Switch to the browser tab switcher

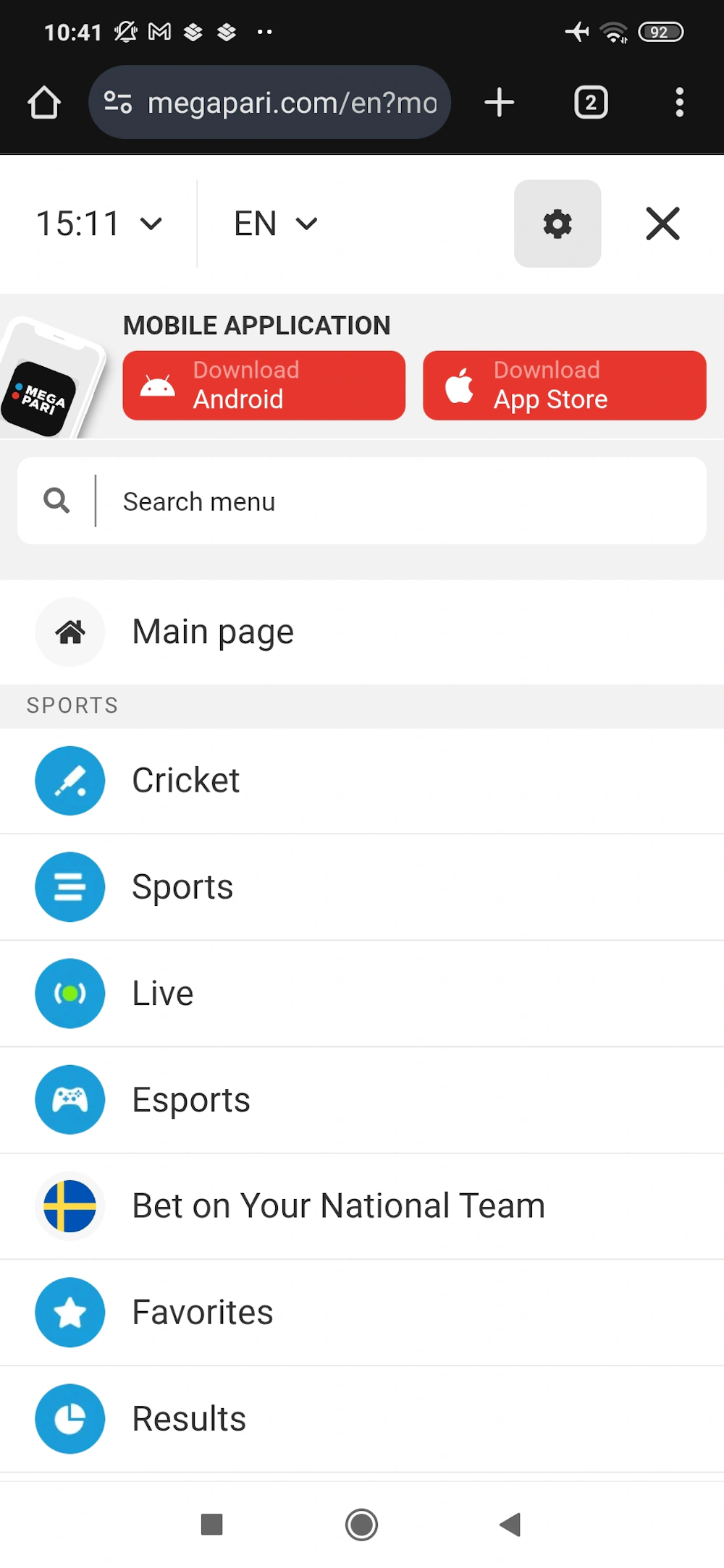tap(590, 102)
